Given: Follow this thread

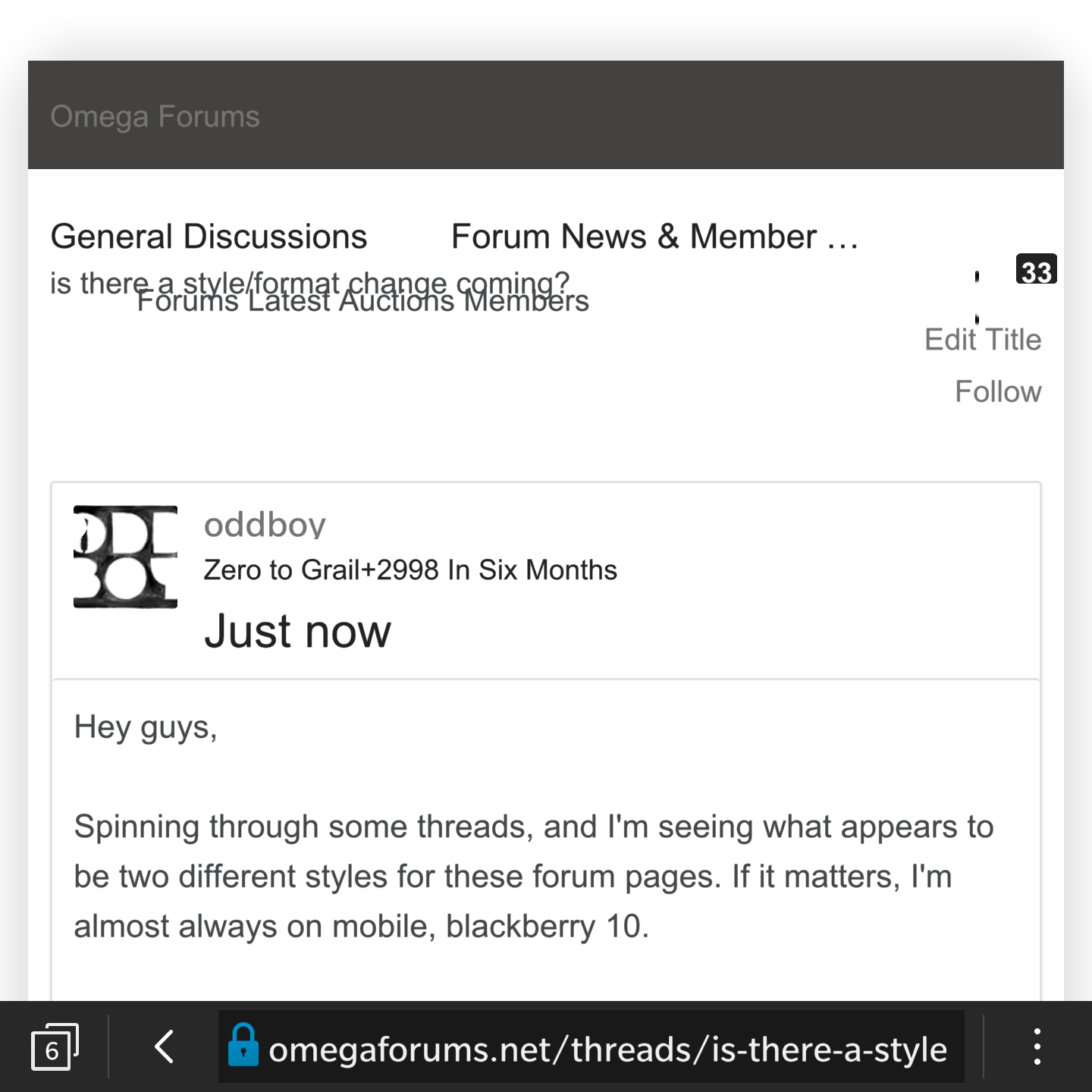Looking at the screenshot, I should tap(998, 392).
